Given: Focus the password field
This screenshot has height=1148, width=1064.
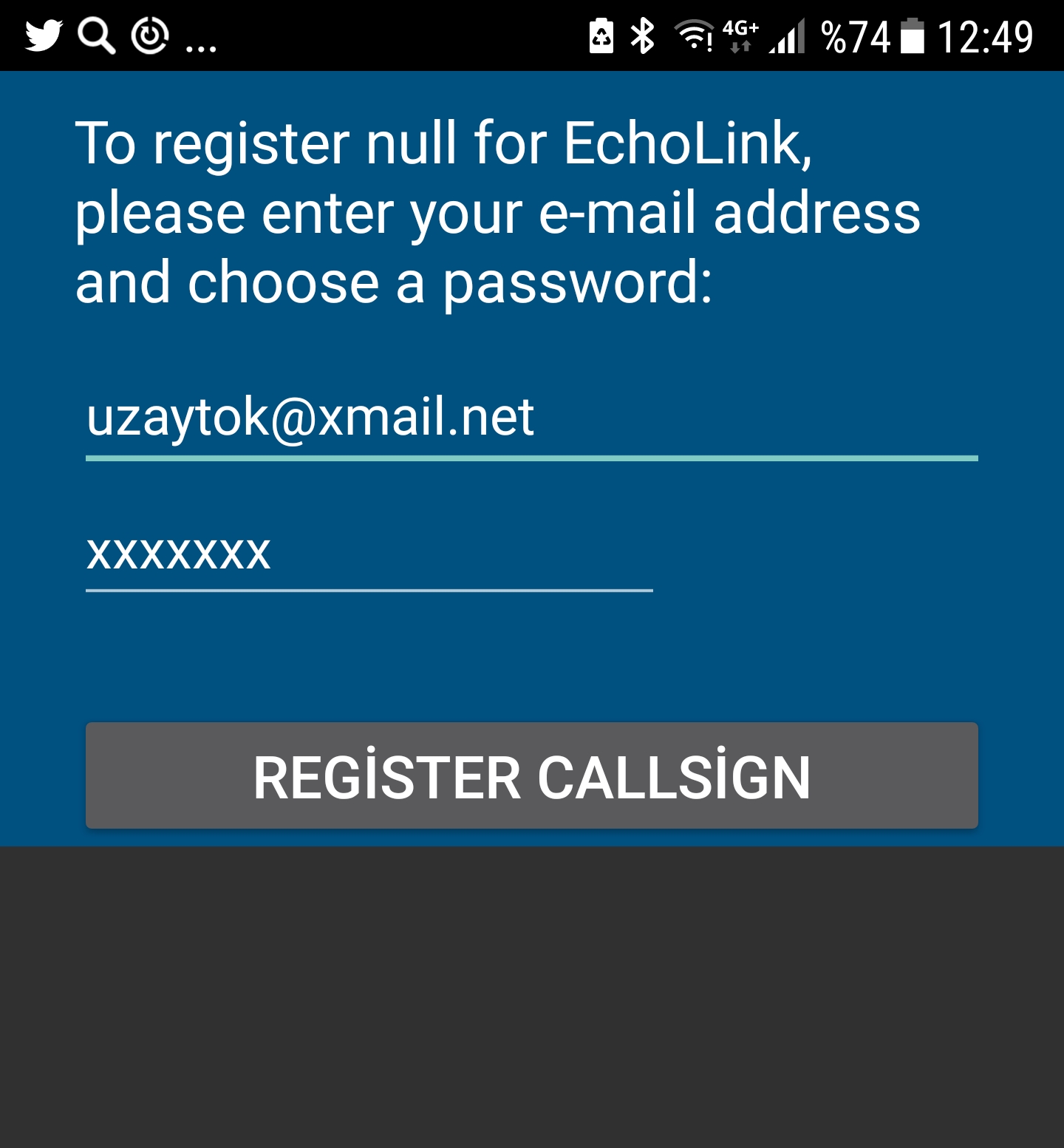Looking at the screenshot, I should click(369, 554).
